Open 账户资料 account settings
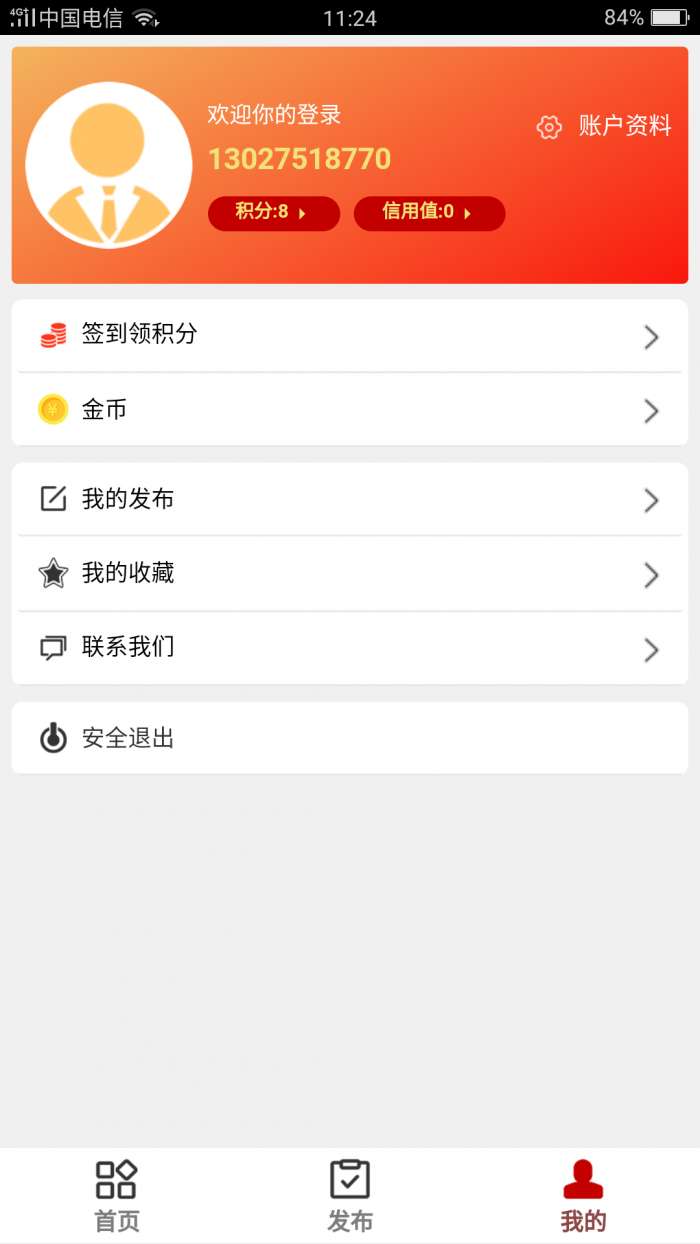Image resolution: width=700 pixels, height=1244 pixels. (x=605, y=126)
